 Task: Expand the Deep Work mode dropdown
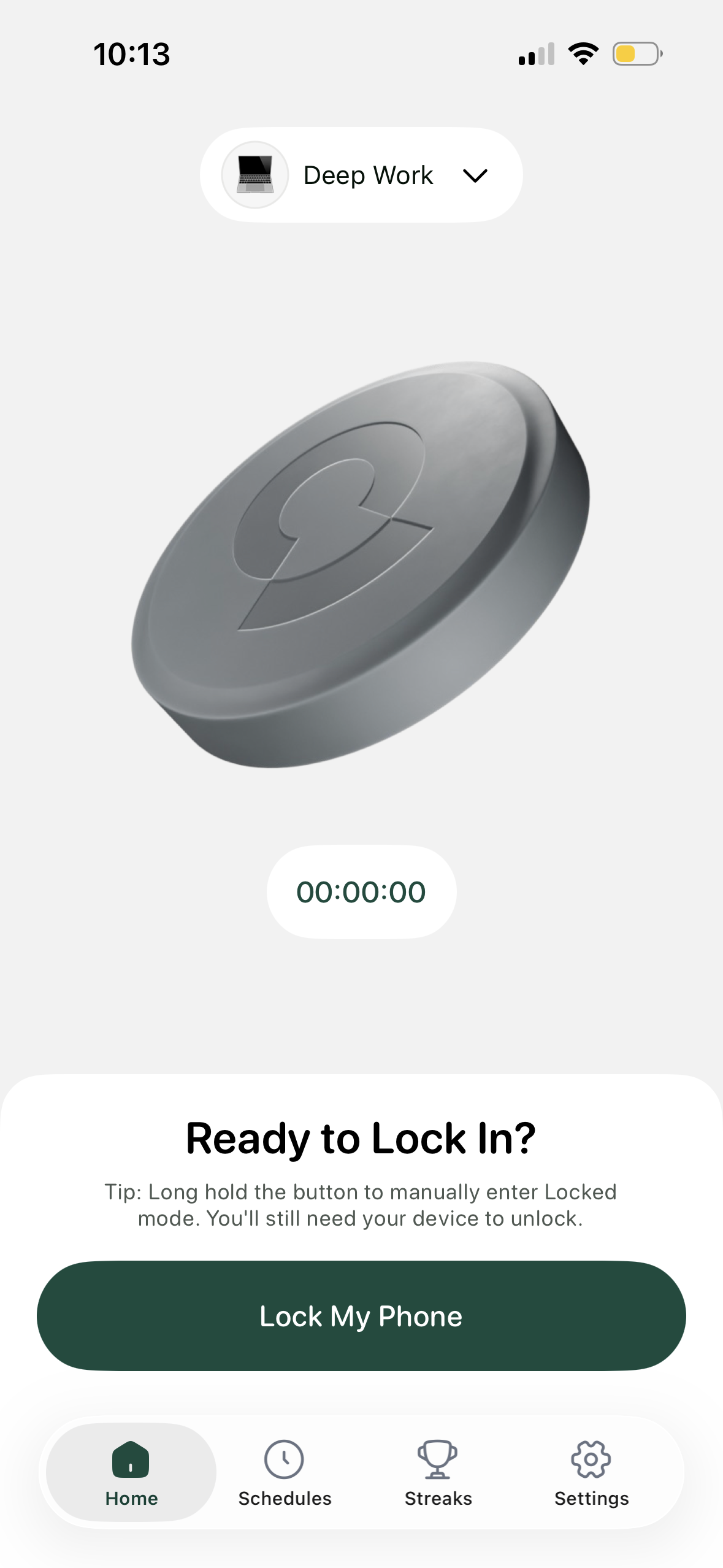[x=361, y=175]
